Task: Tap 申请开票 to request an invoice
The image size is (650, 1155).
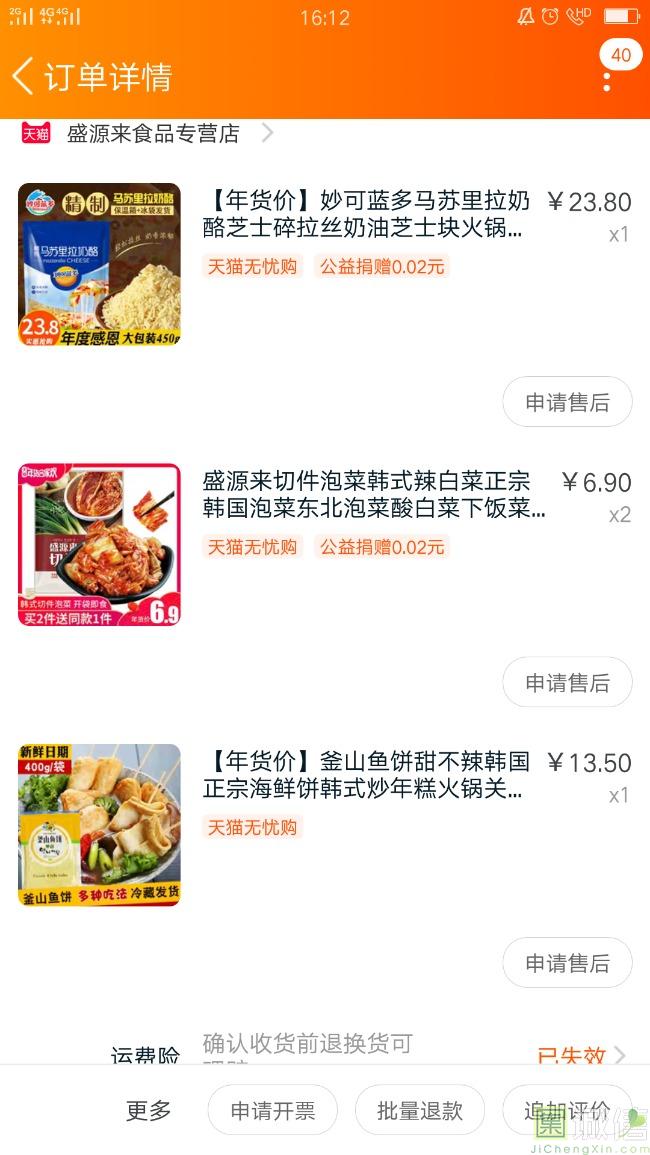Action: (x=272, y=1110)
